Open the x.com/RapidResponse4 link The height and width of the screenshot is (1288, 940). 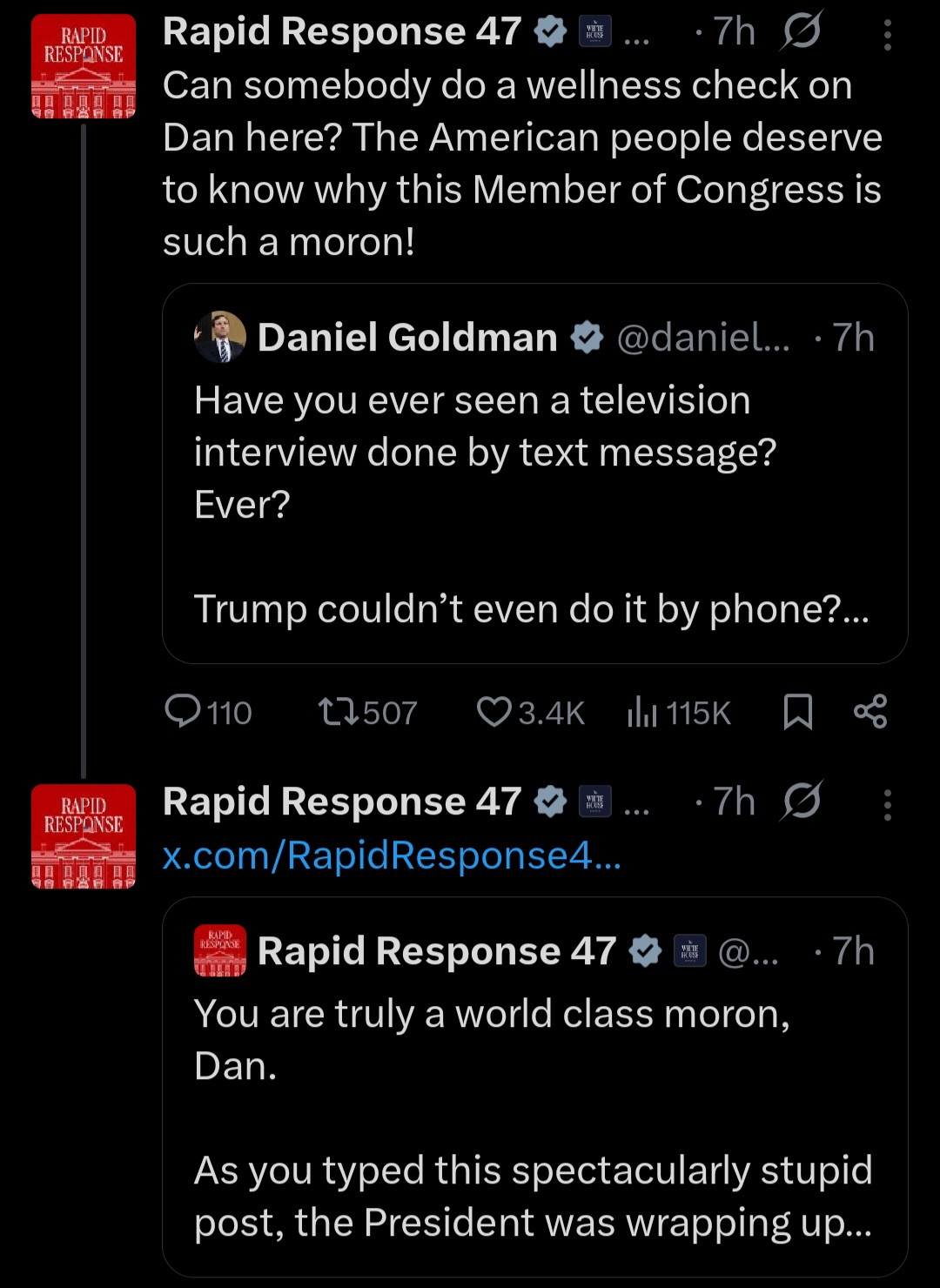click(391, 855)
